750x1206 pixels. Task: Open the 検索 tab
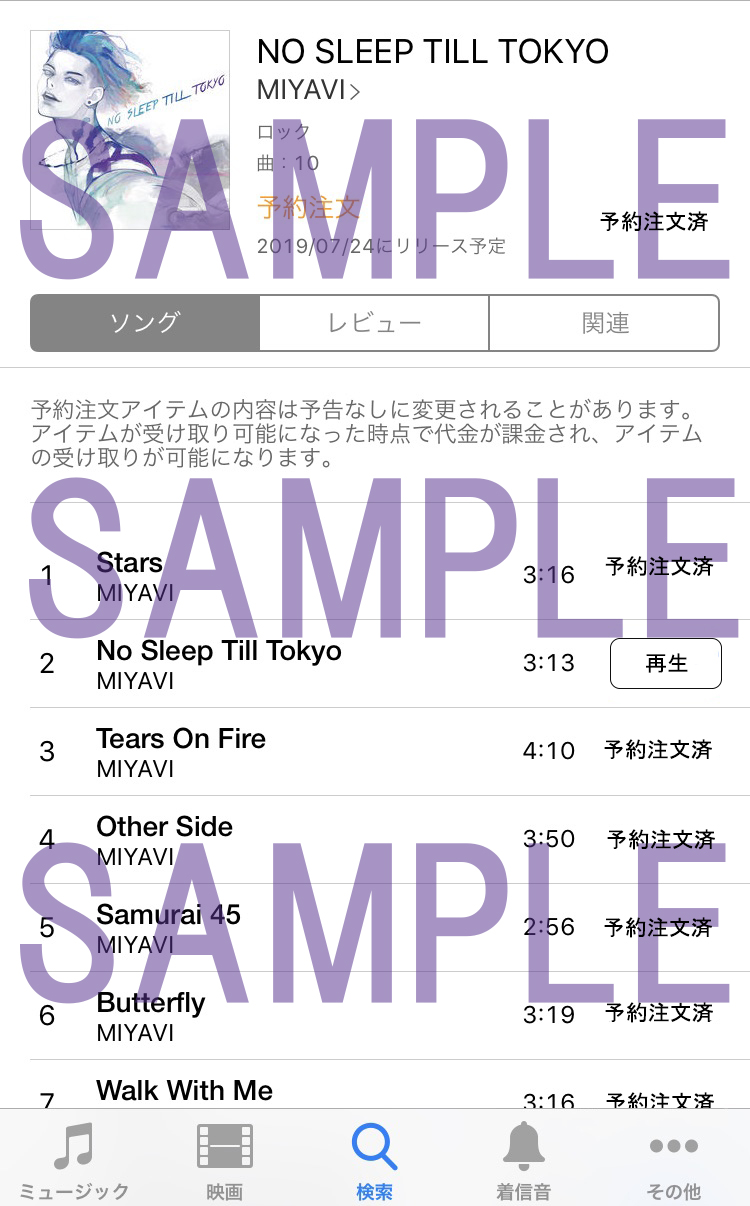pos(375,1160)
